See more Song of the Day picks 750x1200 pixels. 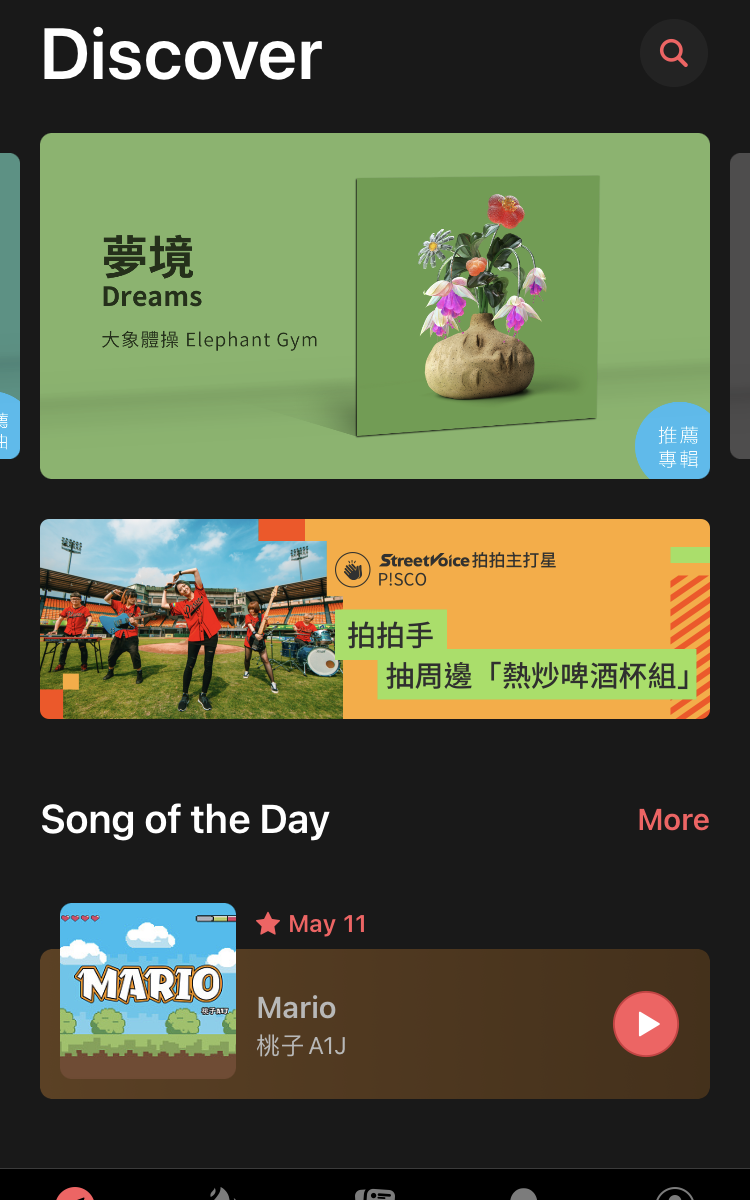[673, 820]
